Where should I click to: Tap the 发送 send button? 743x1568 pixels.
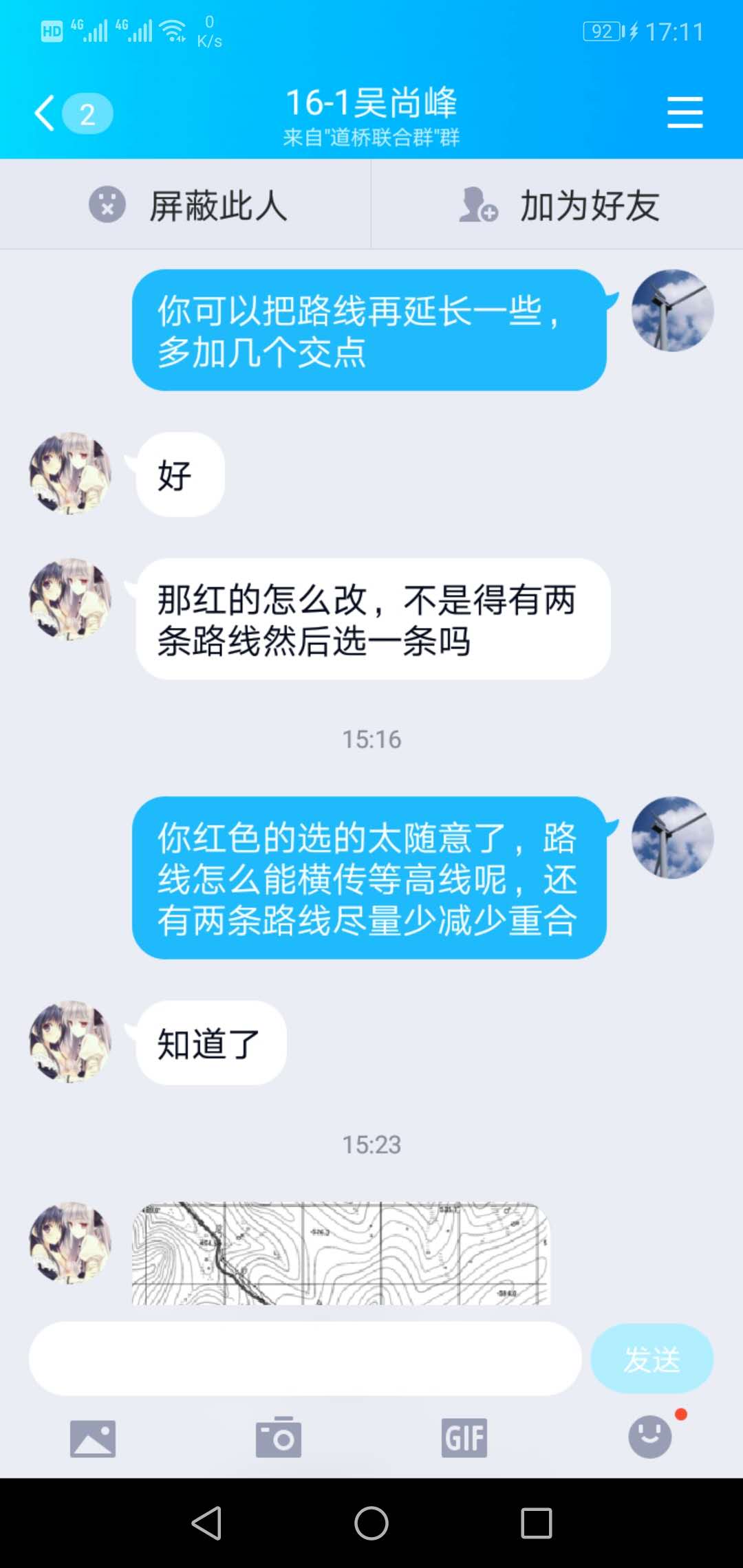point(652,1359)
